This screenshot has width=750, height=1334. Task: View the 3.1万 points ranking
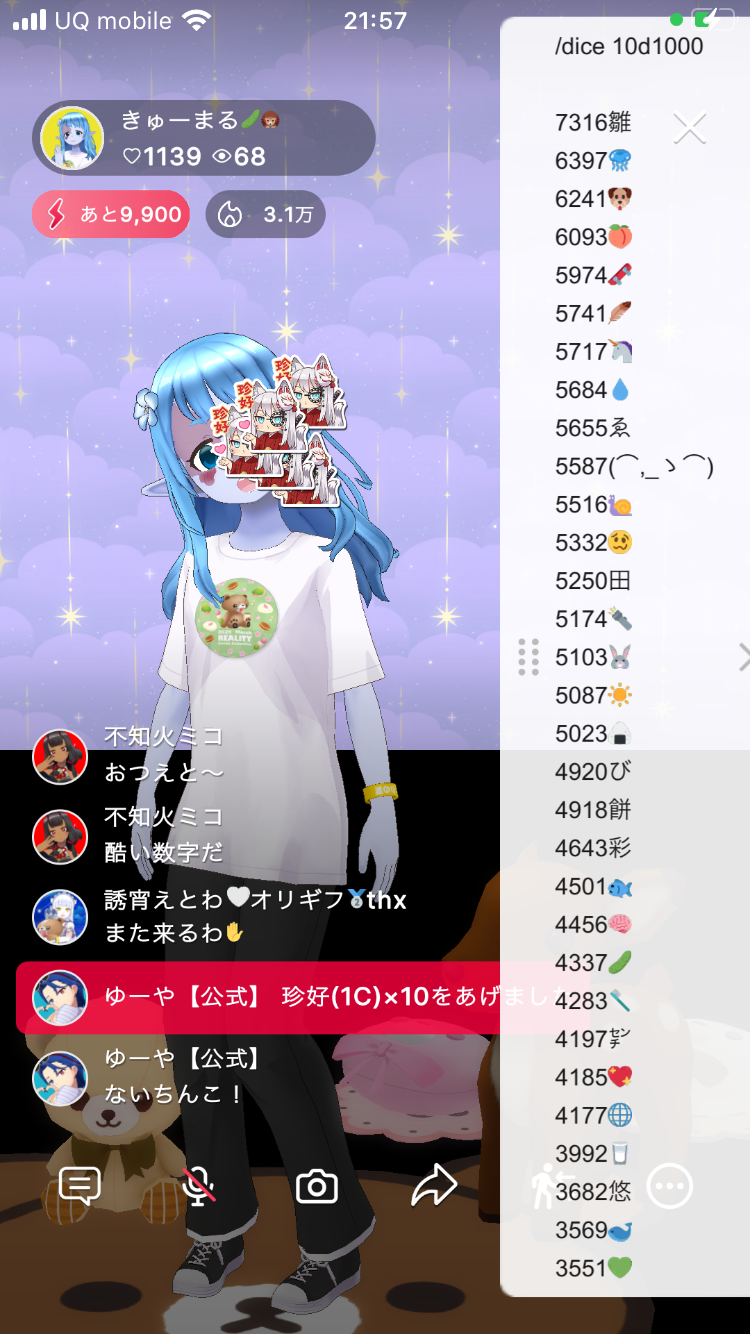(265, 214)
